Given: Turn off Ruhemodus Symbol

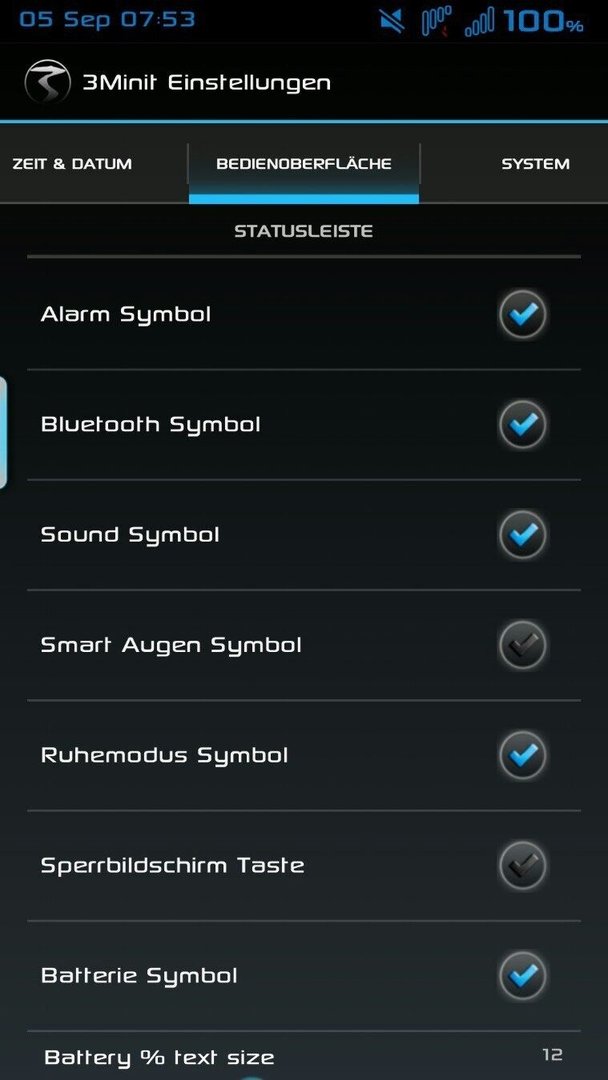Looking at the screenshot, I should (x=523, y=756).
